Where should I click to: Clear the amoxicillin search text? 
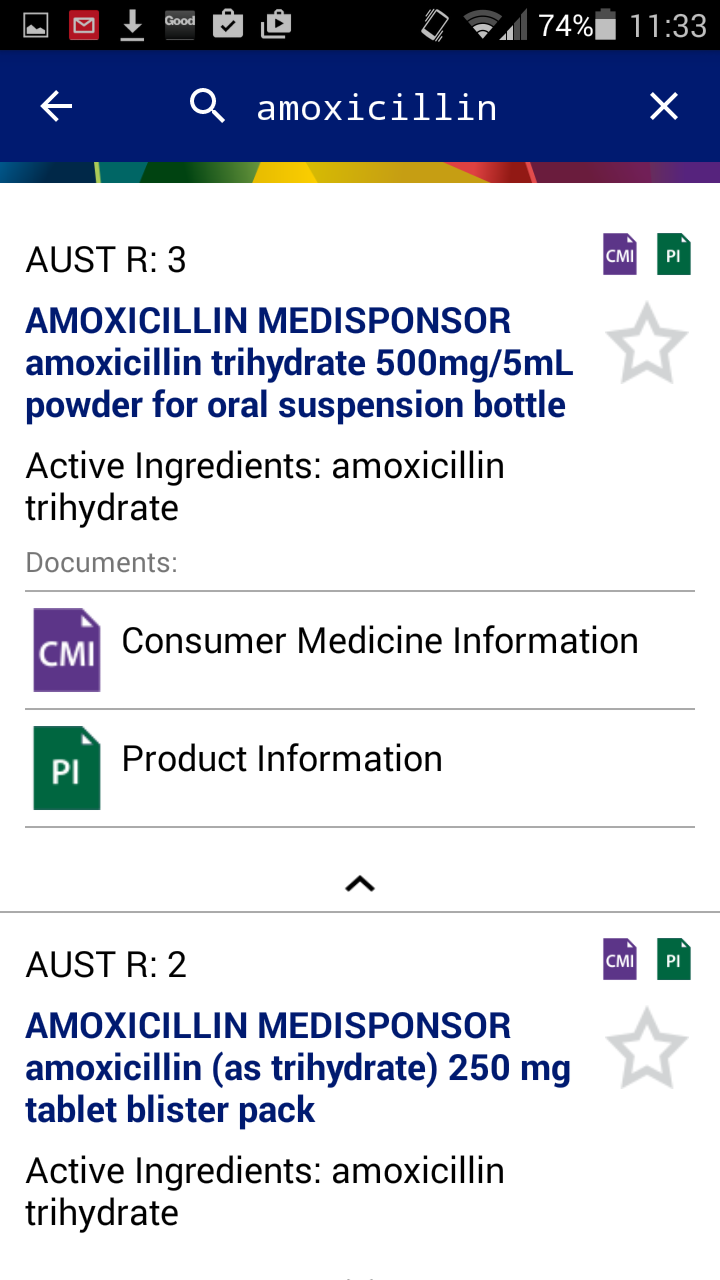coord(664,106)
